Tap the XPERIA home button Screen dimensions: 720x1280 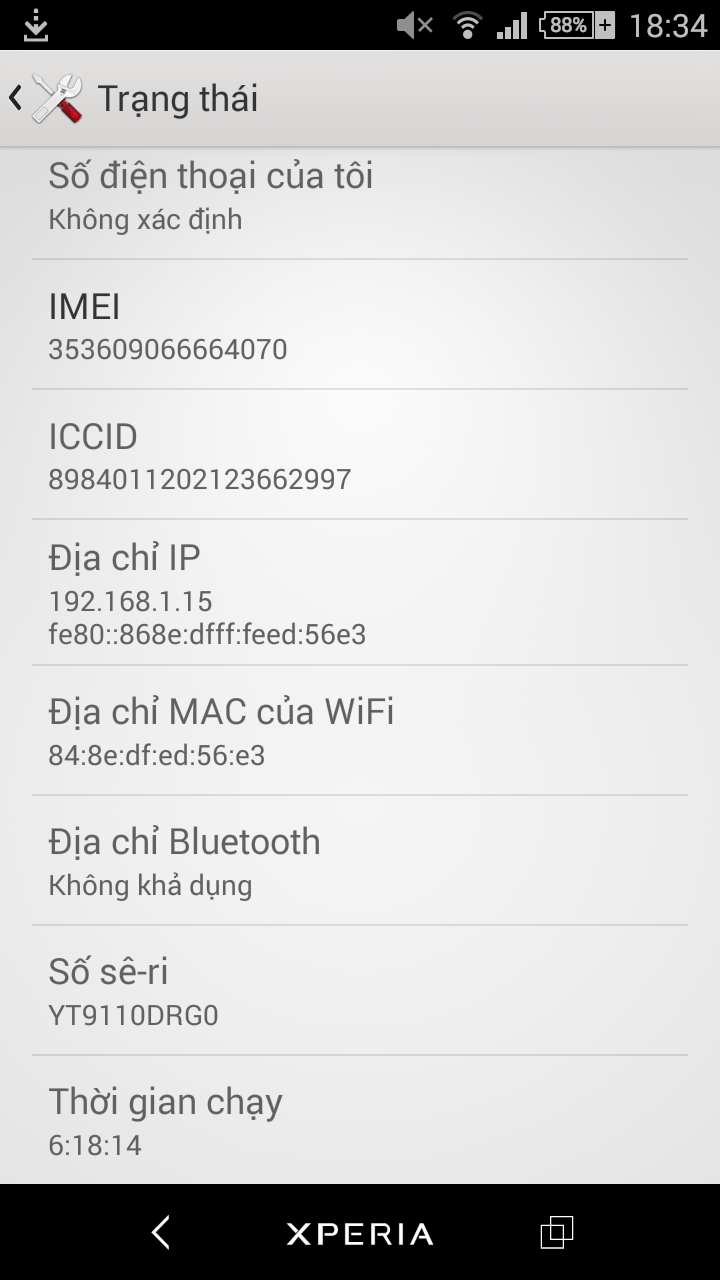click(360, 1234)
